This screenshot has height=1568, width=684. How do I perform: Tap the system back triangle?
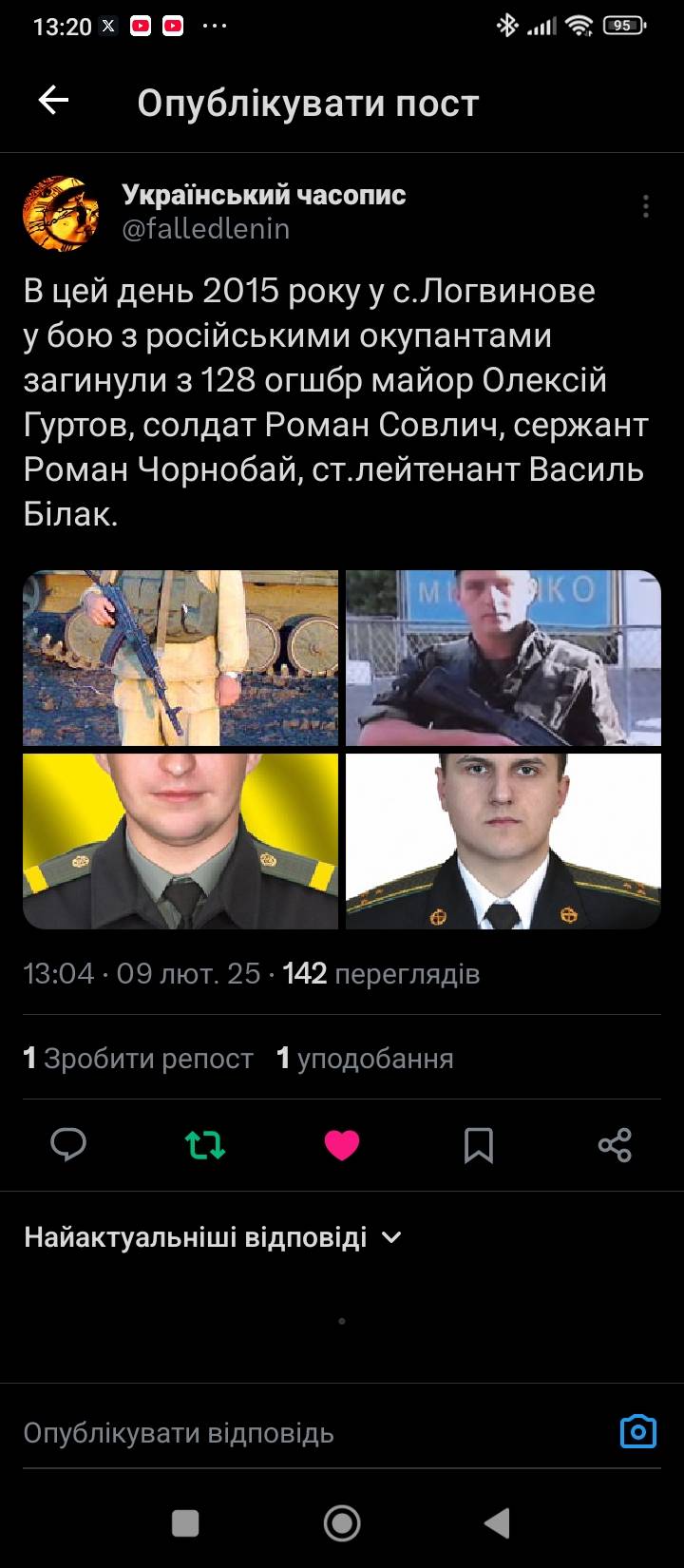tap(497, 1523)
